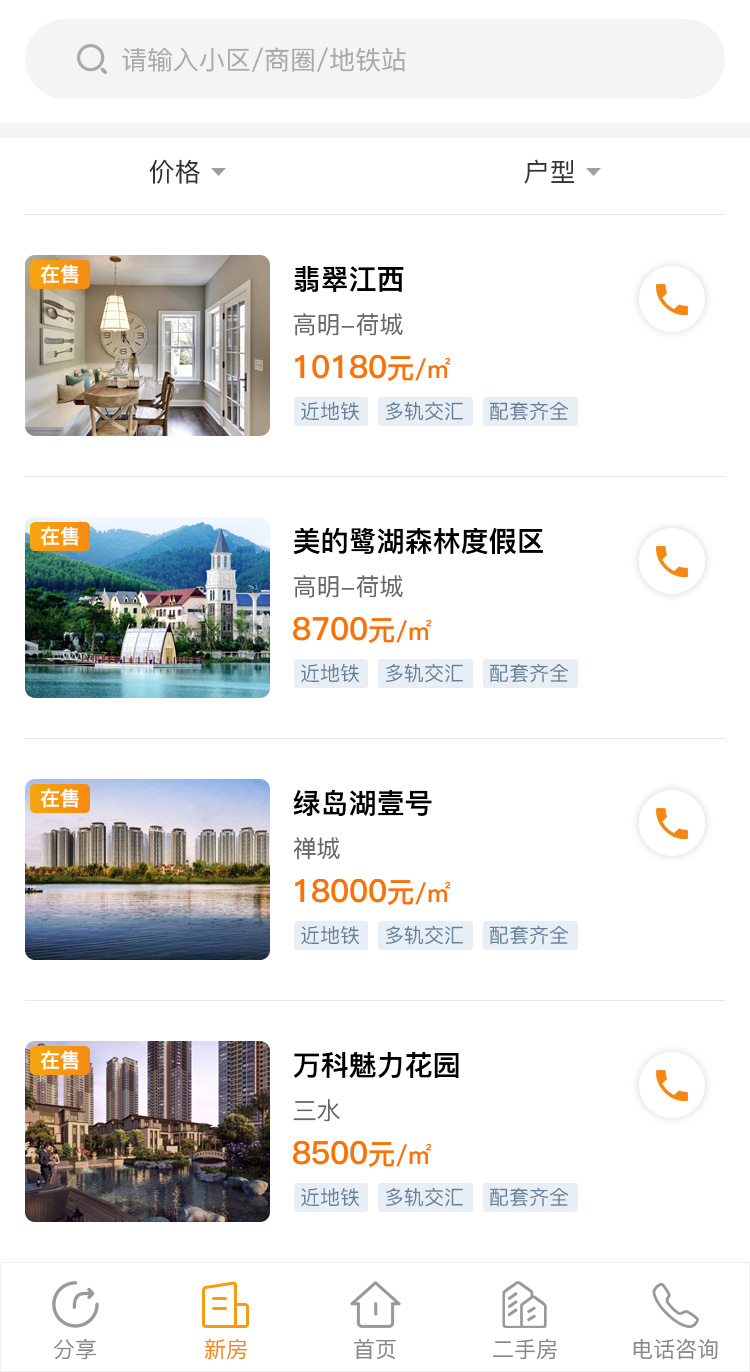Open 电话咨询 in the bottom bar
The image size is (750, 1372).
click(x=675, y=1320)
